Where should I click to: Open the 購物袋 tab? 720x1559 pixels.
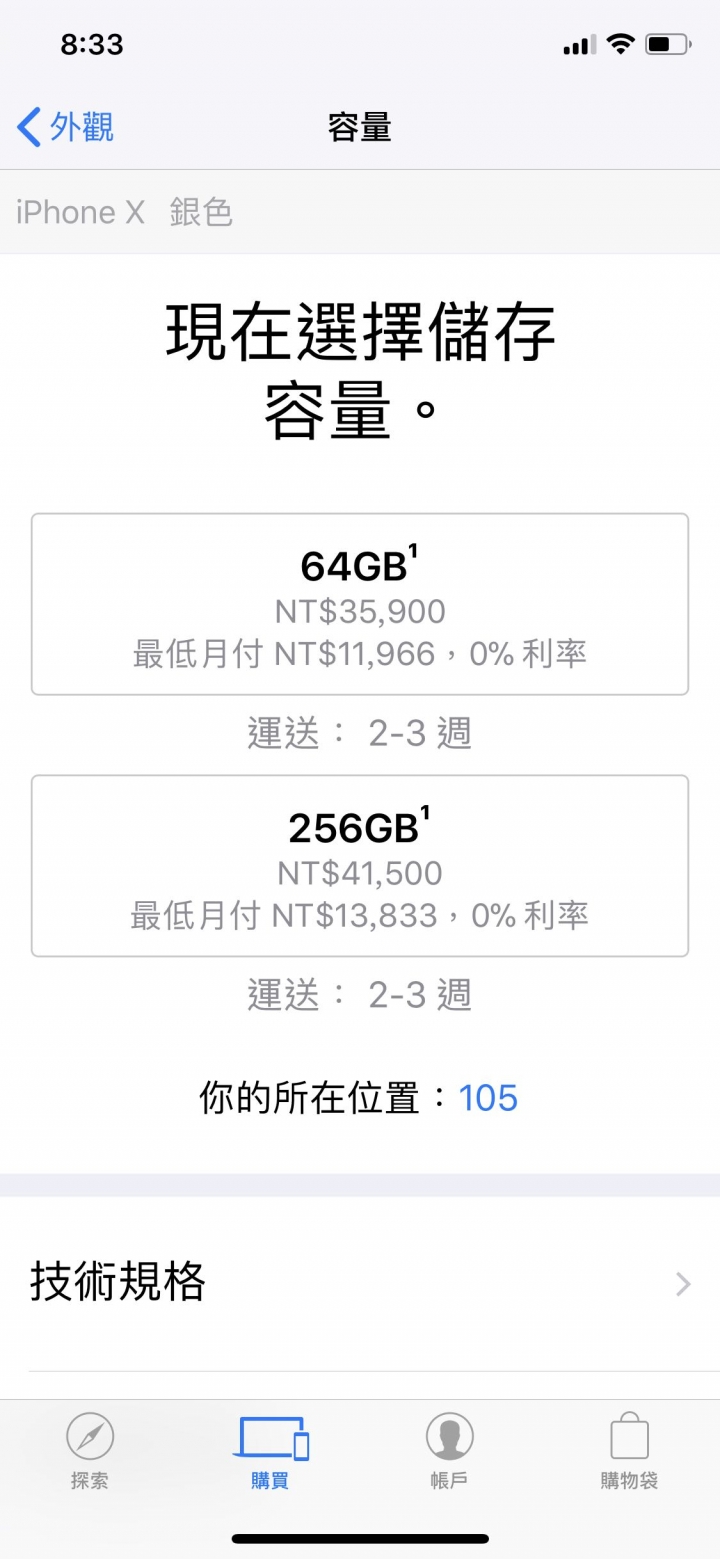tap(629, 1451)
